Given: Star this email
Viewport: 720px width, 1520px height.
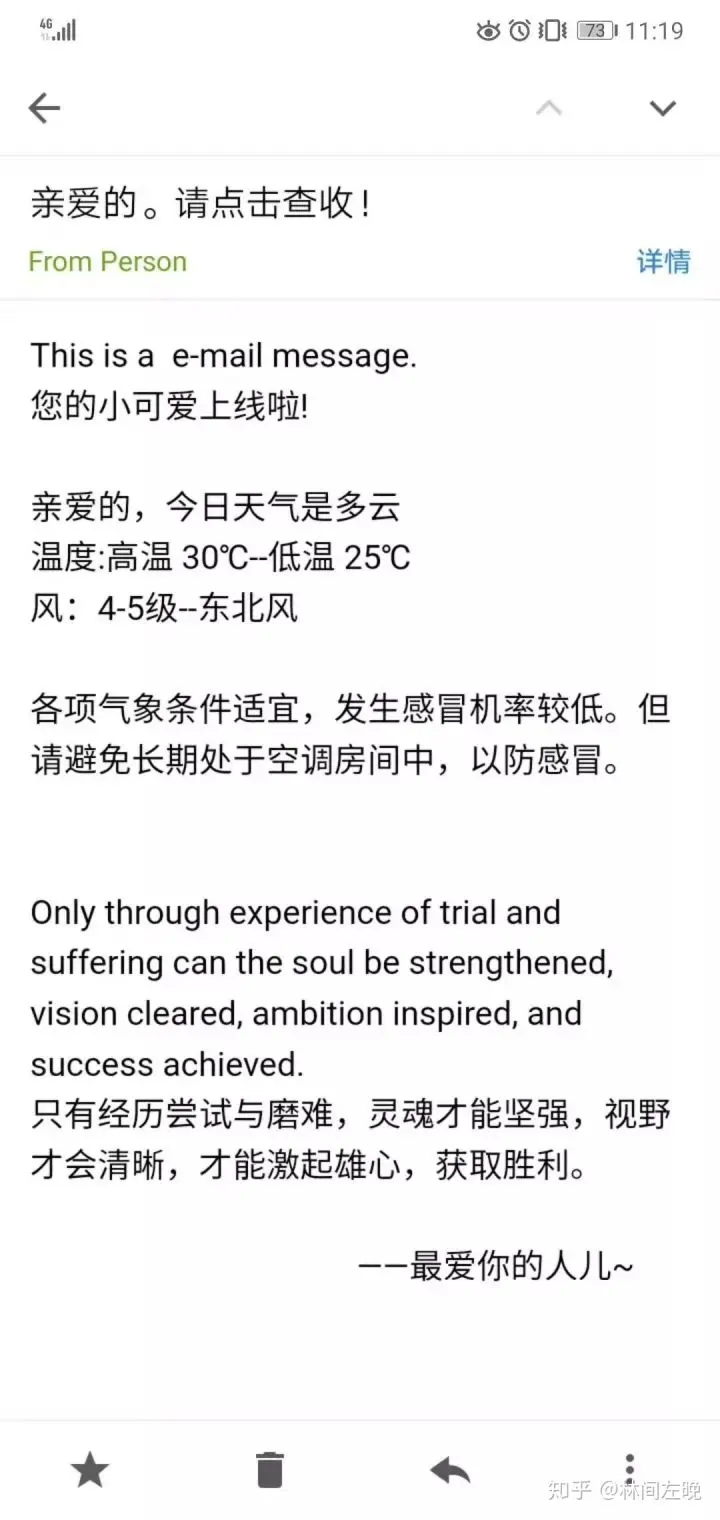Looking at the screenshot, I should click(x=89, y=1470).
